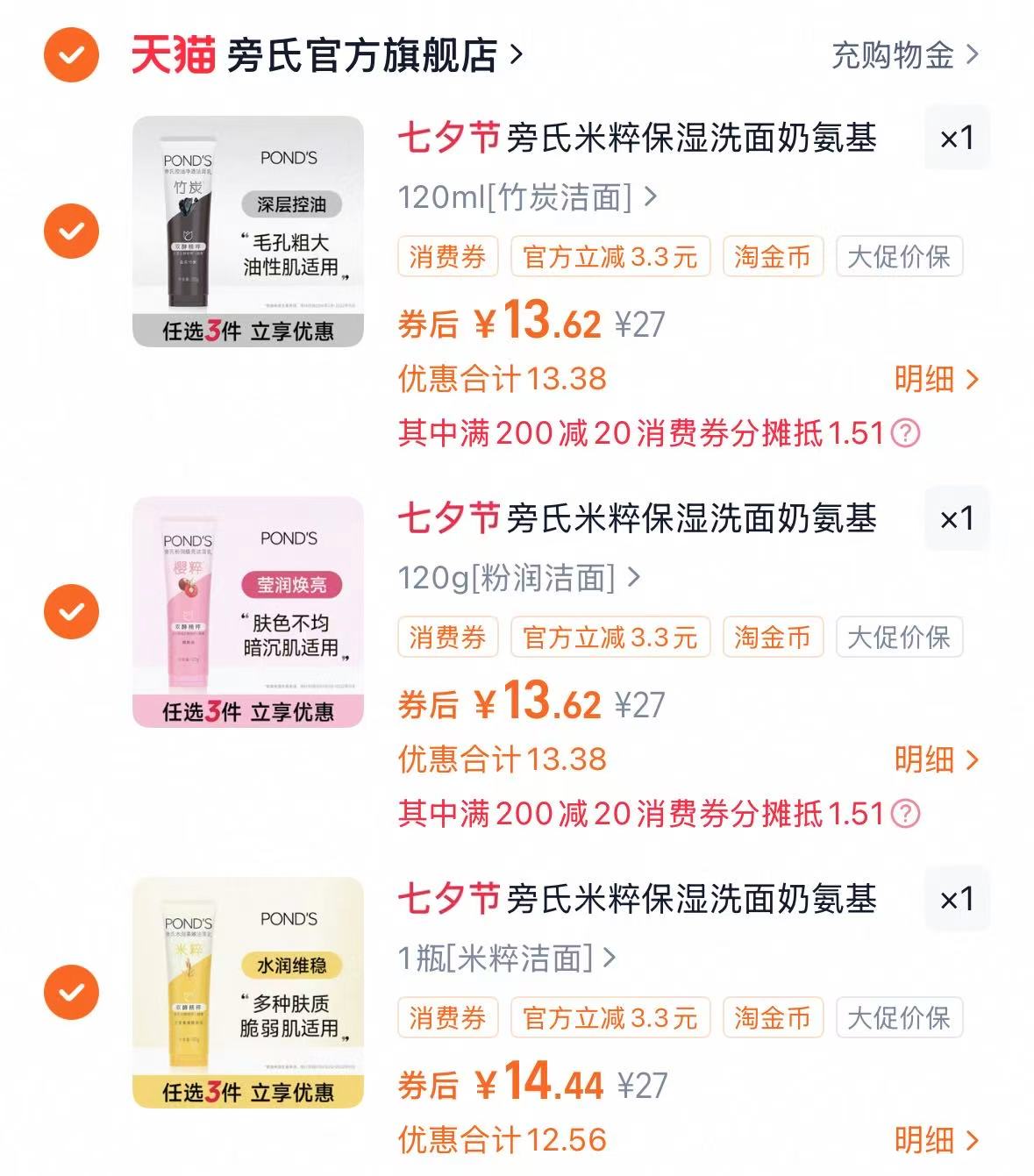Click the 淘金币 tag on the pink cleanser
The image size is (1034, 1176).
pyautogui.click(x=773, y=638)
